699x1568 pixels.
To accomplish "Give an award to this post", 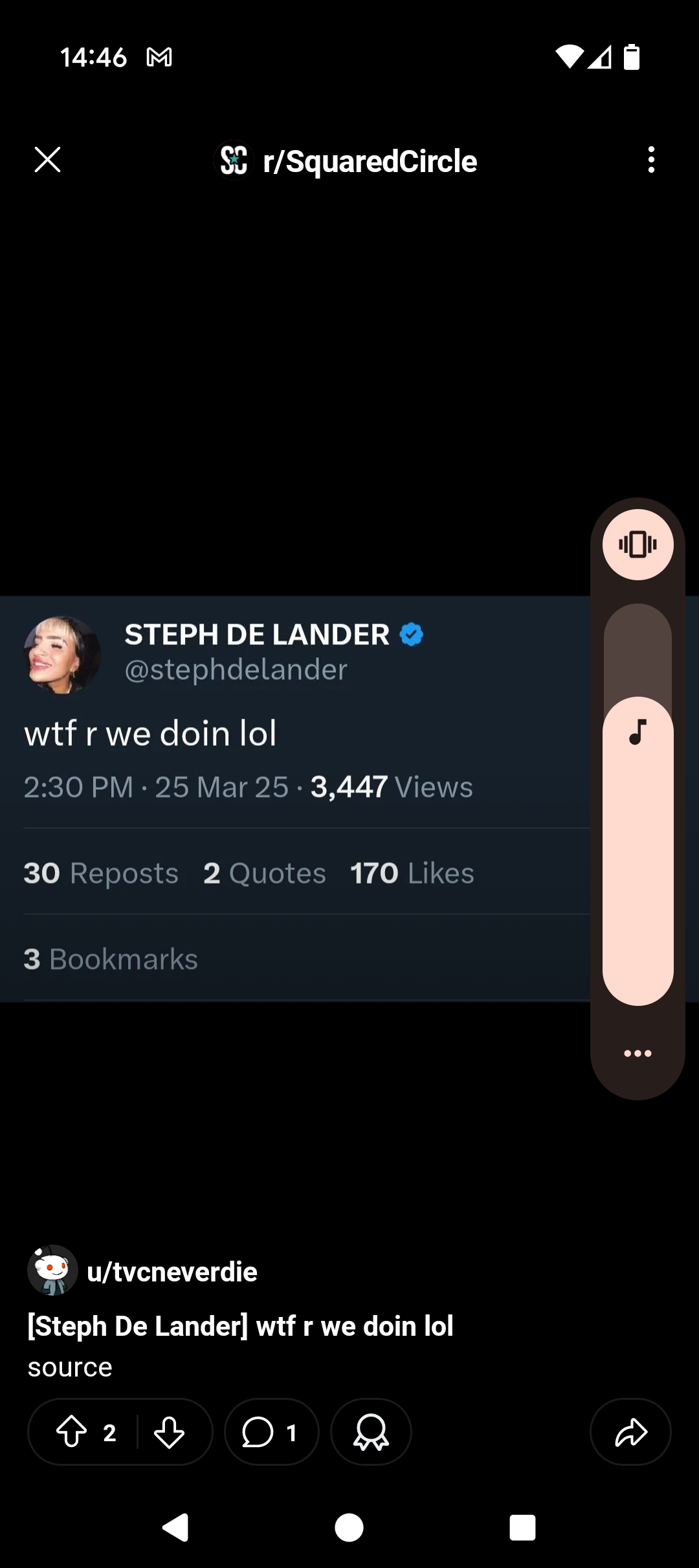I will (371, 1432).
